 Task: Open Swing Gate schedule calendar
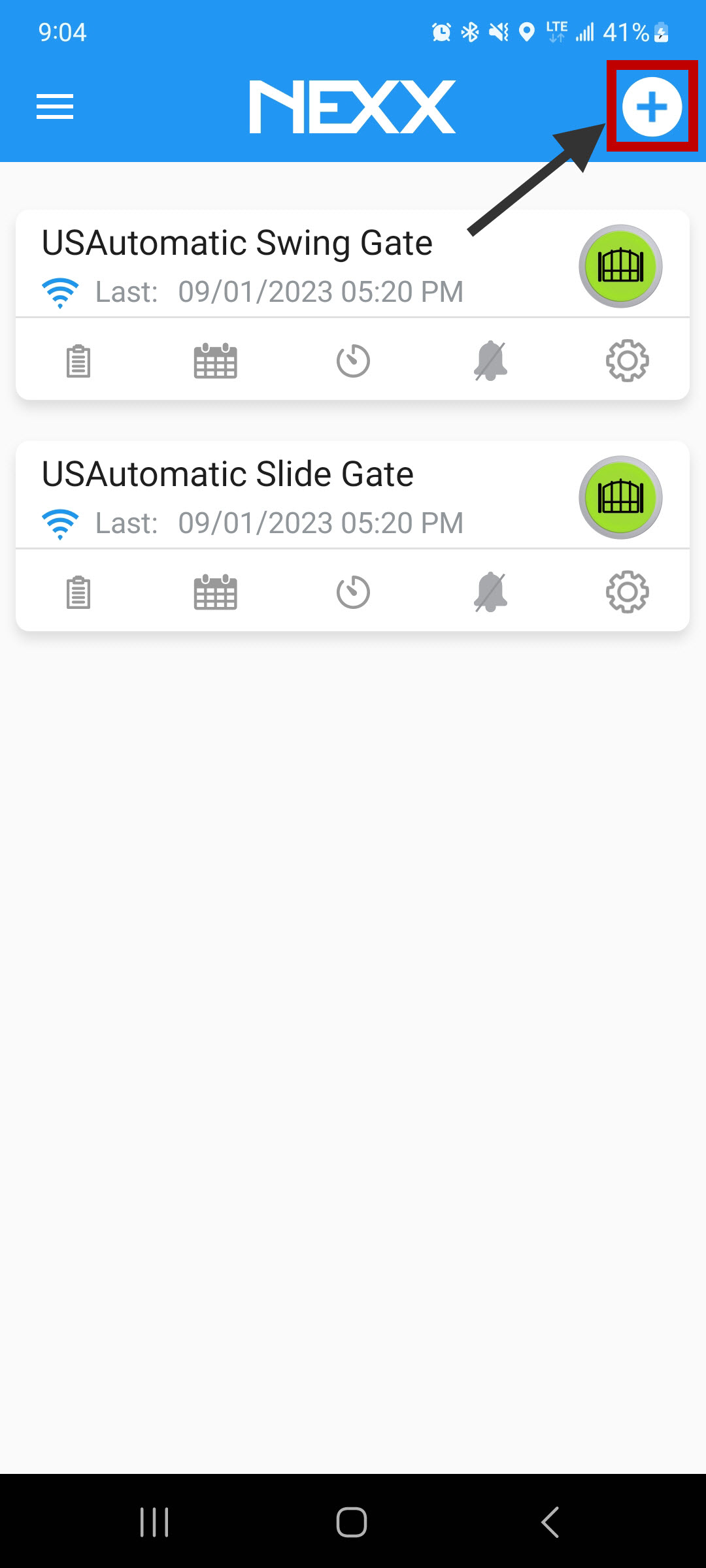(216, 361)
